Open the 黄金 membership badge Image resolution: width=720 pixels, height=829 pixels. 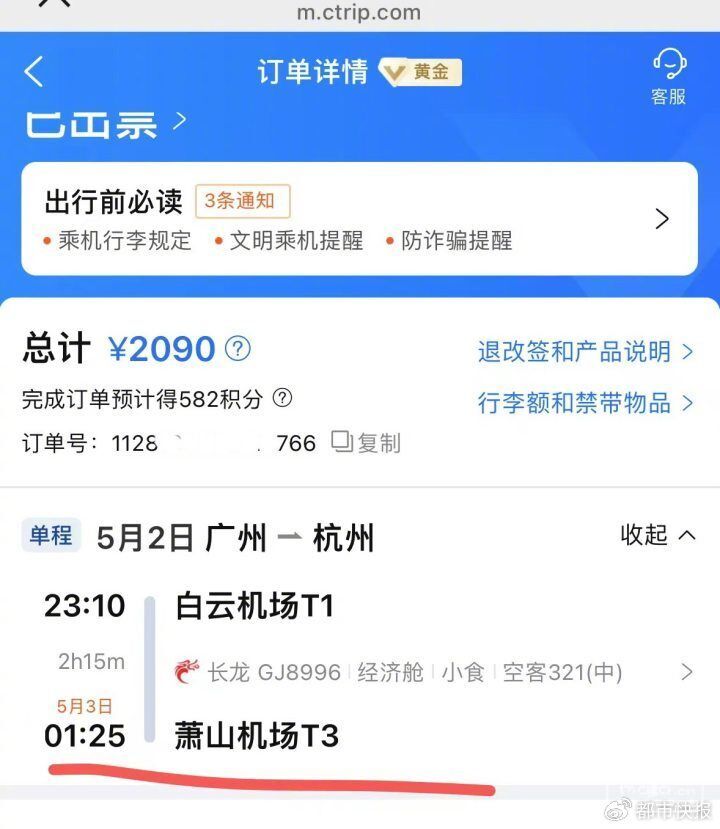[x=421, y=72]
